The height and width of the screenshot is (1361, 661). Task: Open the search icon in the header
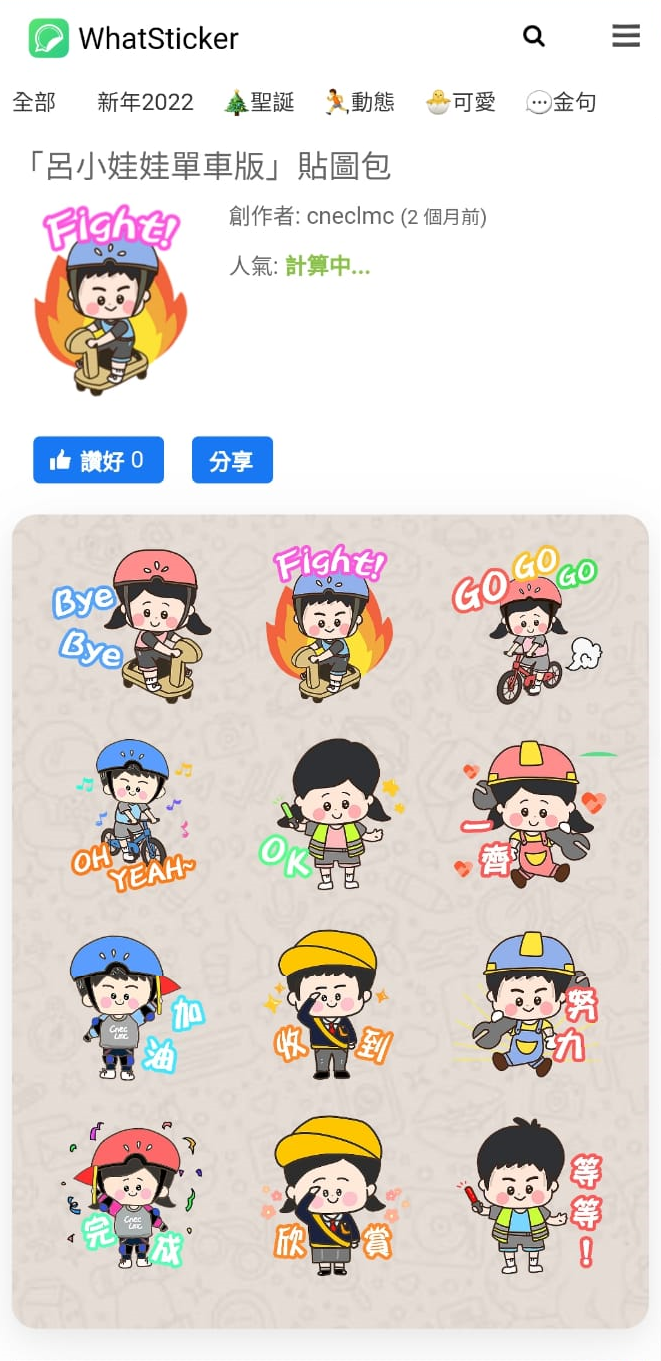pos(534,37)
